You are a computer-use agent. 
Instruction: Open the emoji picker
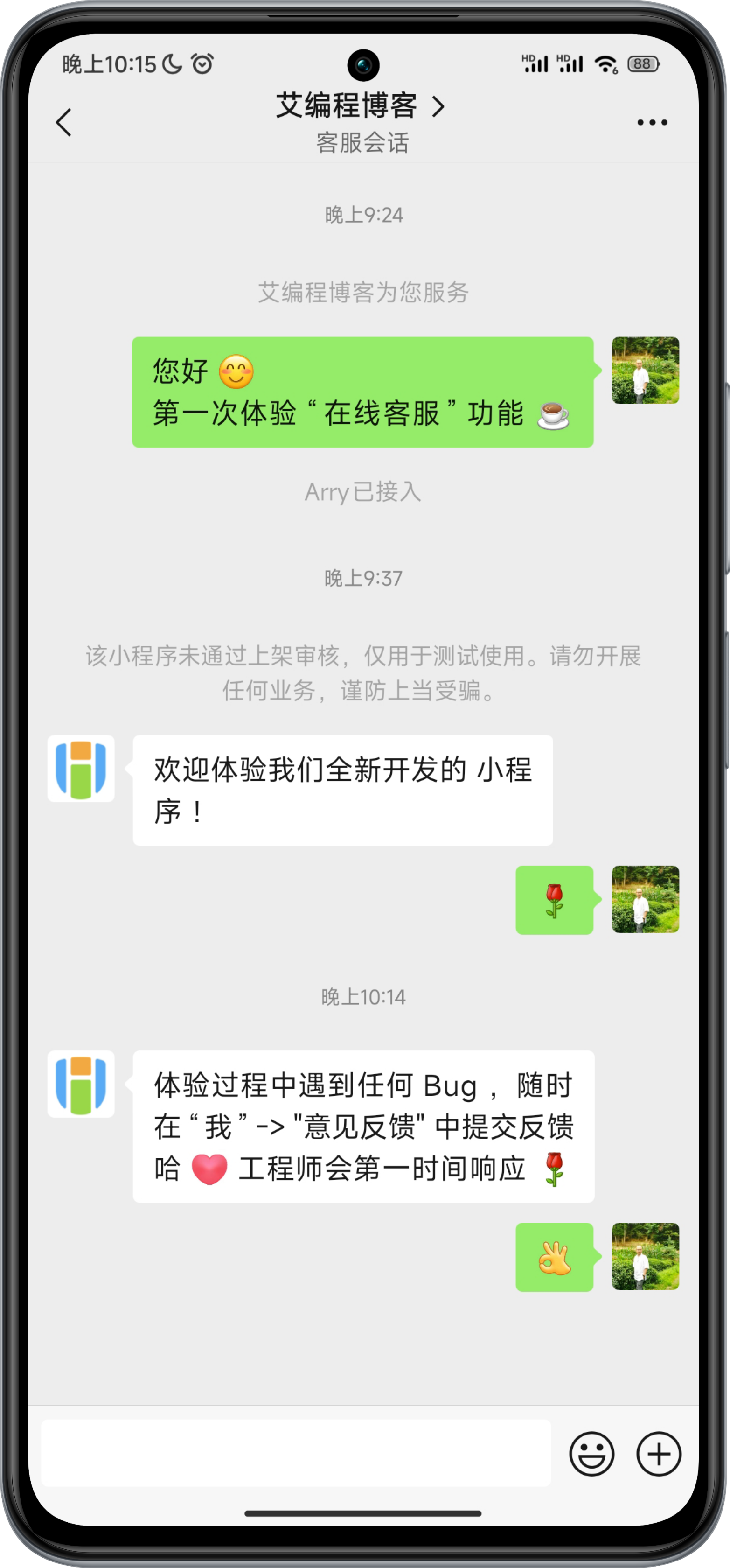(591, 1454)
